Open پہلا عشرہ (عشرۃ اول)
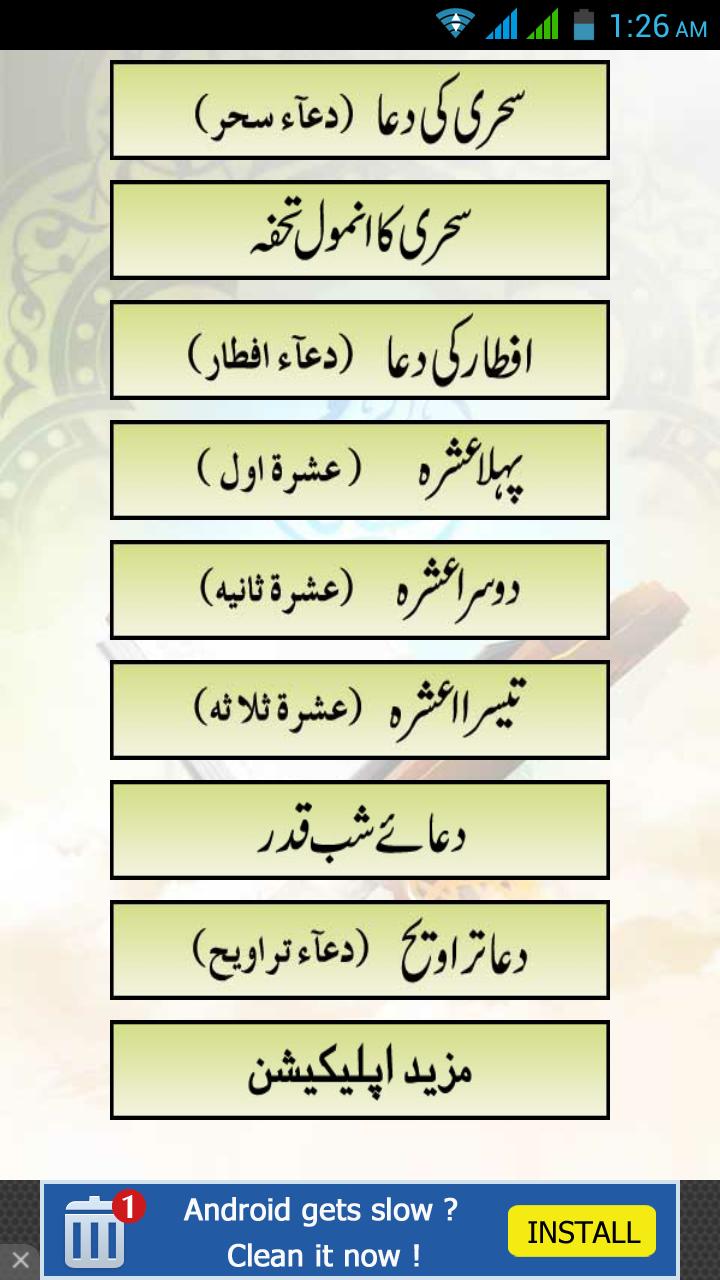720x1280 pixels. click(x=360, y=470)
